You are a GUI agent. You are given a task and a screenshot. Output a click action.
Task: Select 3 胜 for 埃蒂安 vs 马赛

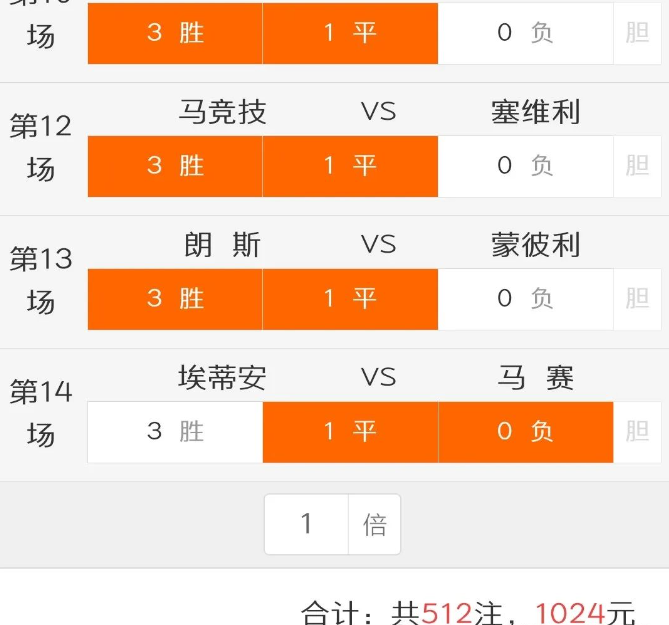175,432
